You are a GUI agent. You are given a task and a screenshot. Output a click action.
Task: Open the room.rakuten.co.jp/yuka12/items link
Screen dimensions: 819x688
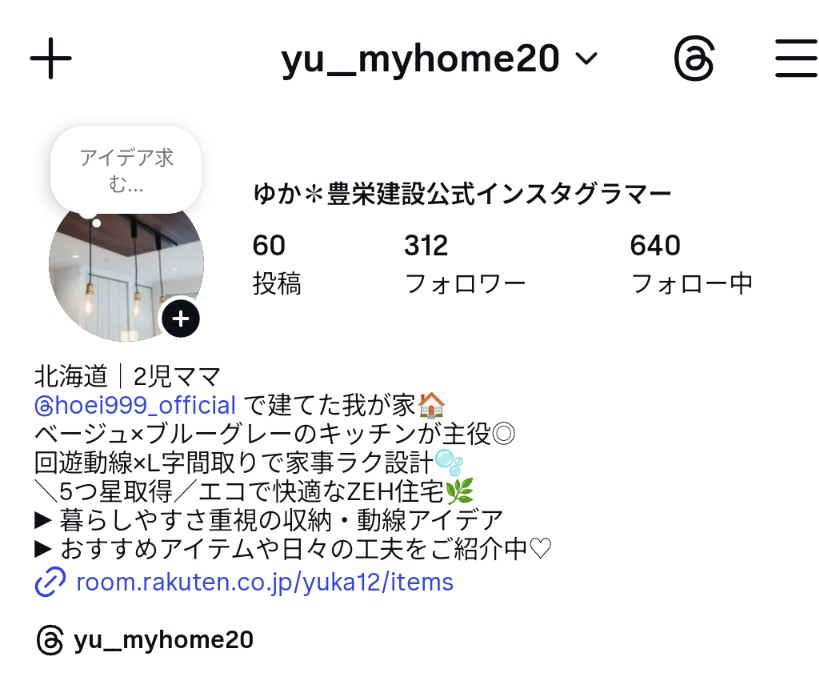264,581
